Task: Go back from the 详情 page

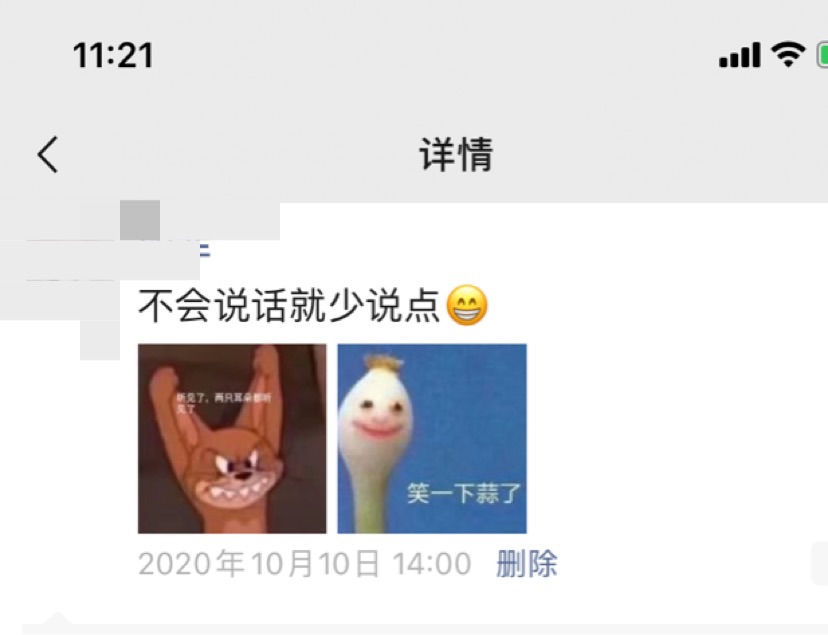Action: 48,155
